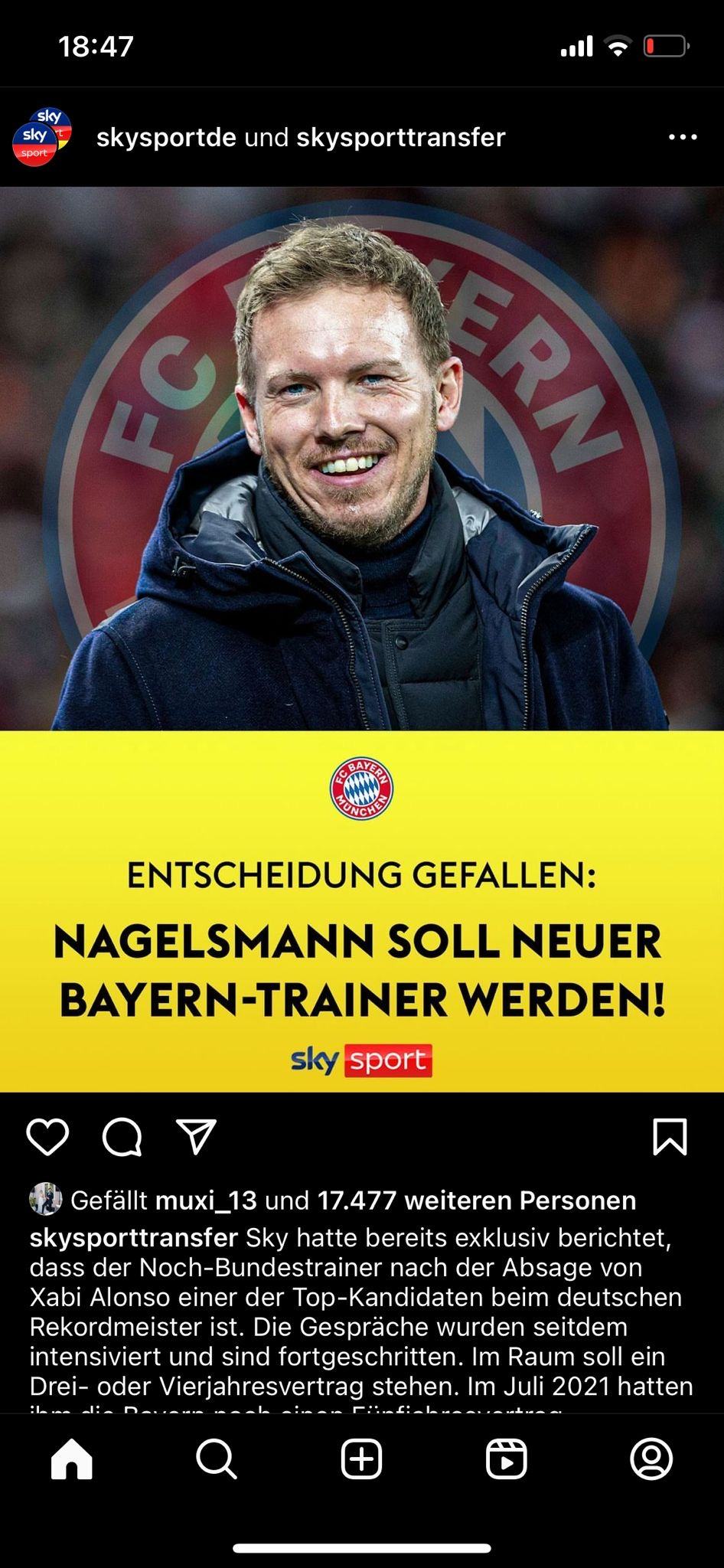
Task: Switch to the Search tab
Action: [x=217, y=1459]
